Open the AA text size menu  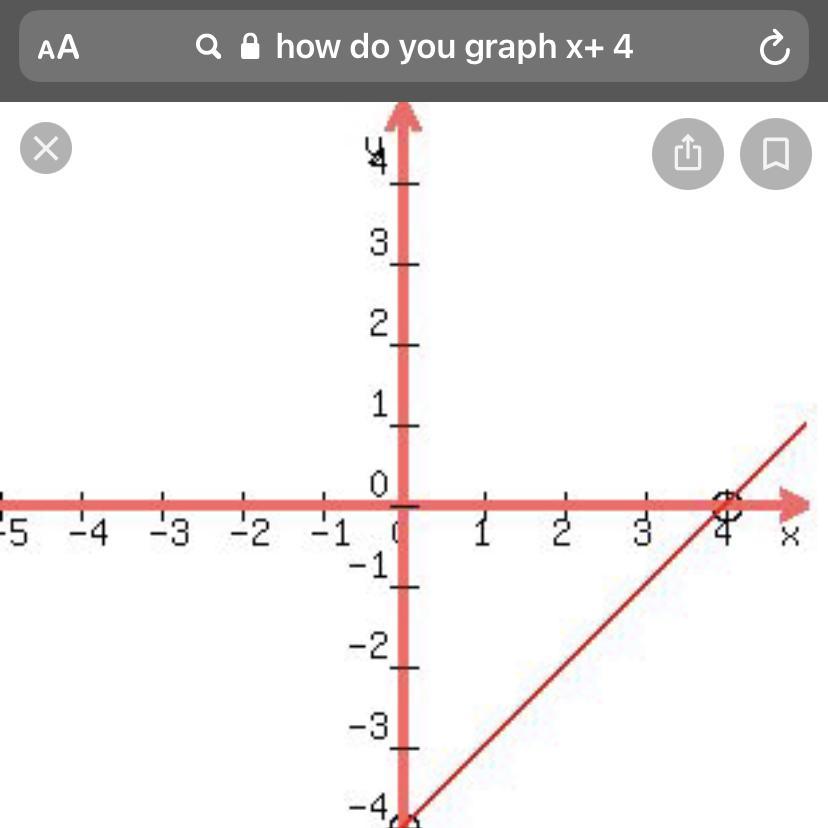click(x=58, y=48)
